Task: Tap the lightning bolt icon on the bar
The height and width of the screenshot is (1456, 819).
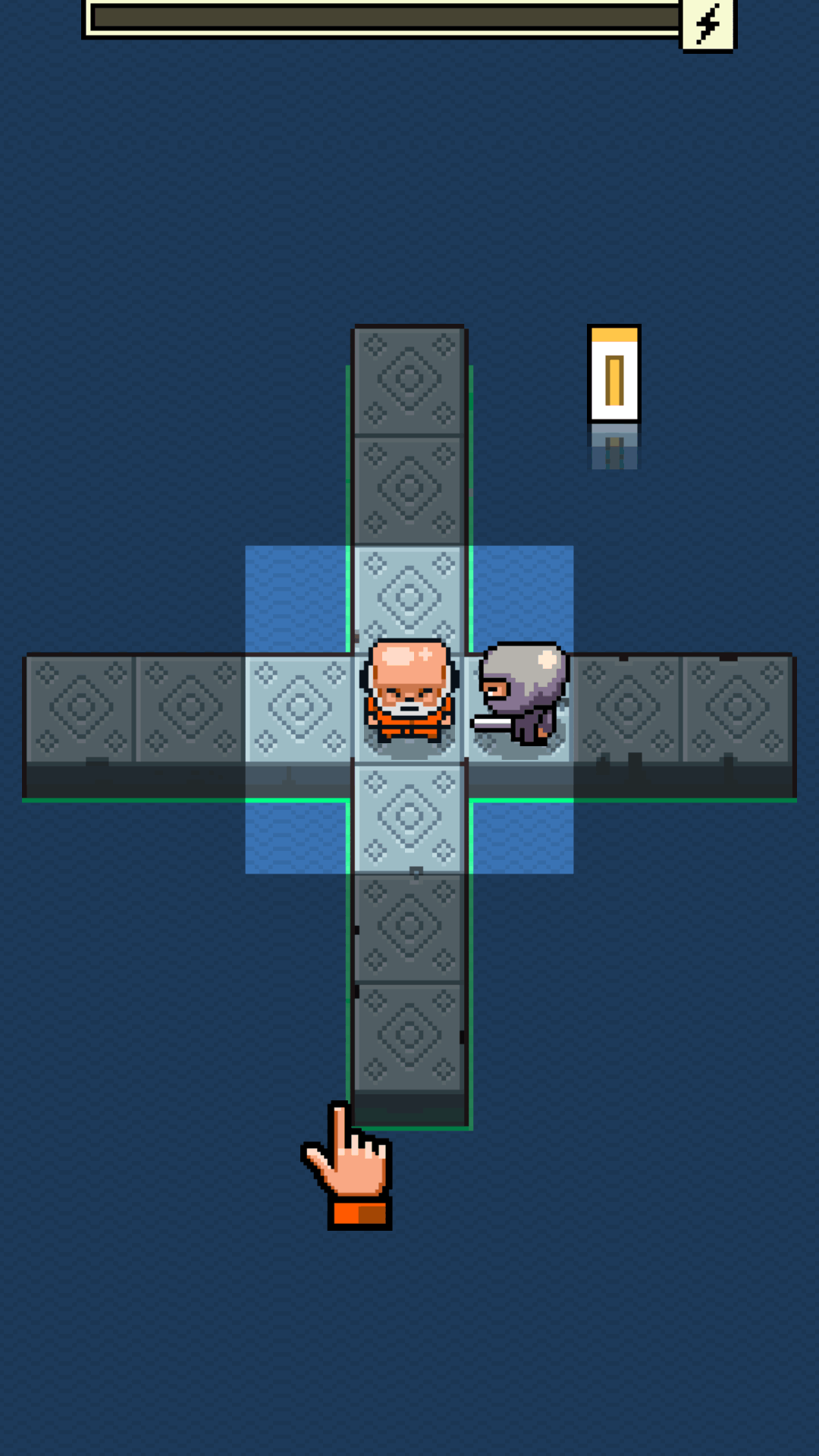Action: click(x=708, y=25)
